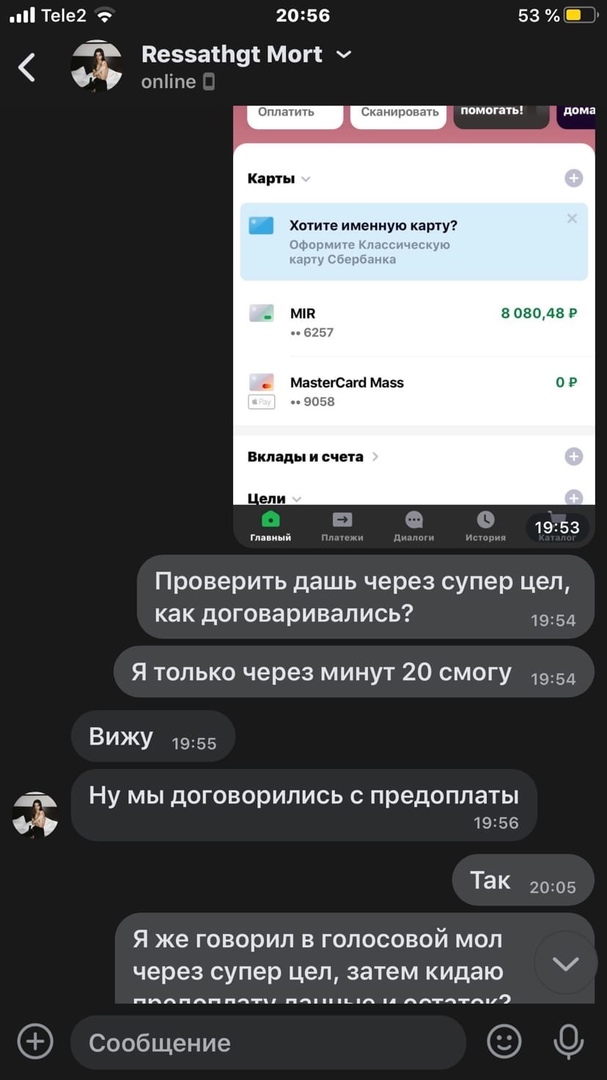Expand the Ressathgt Mort name dropdown
Viewport: 607px width, 1080px height.
pyautogui.click(x=344, y=55)
